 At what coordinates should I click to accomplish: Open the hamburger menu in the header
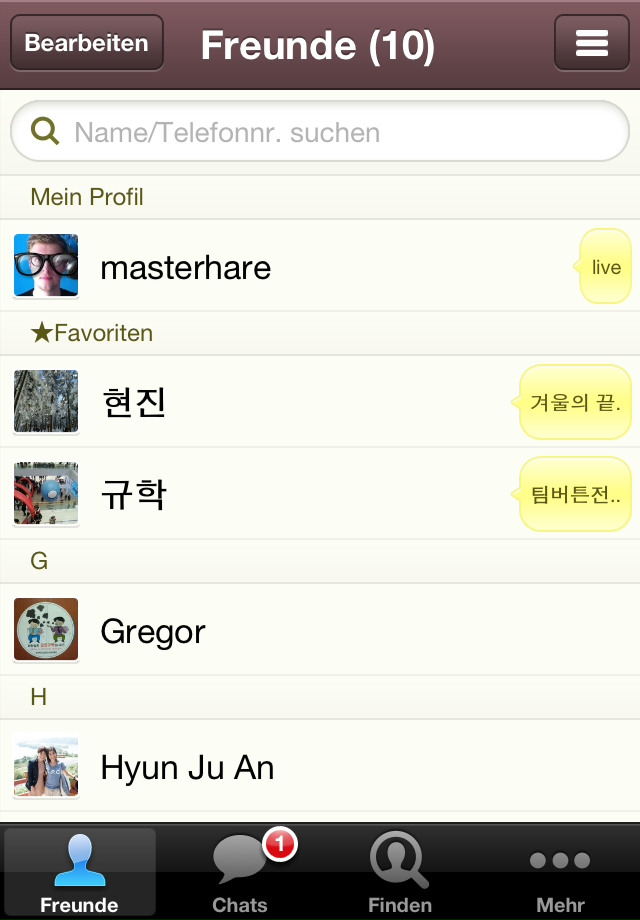[x=591, y=43]
